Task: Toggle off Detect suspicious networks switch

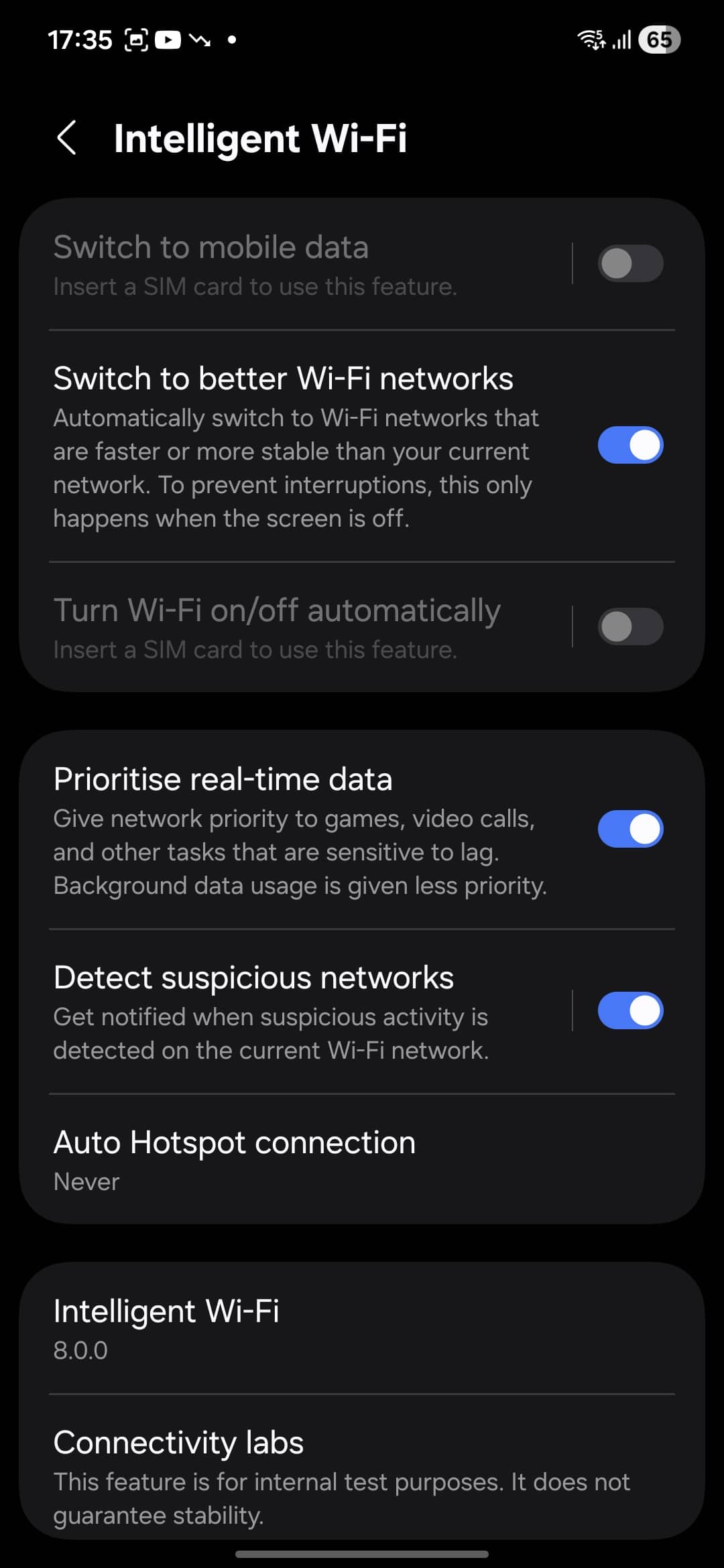Action: tap(630, 1010)
